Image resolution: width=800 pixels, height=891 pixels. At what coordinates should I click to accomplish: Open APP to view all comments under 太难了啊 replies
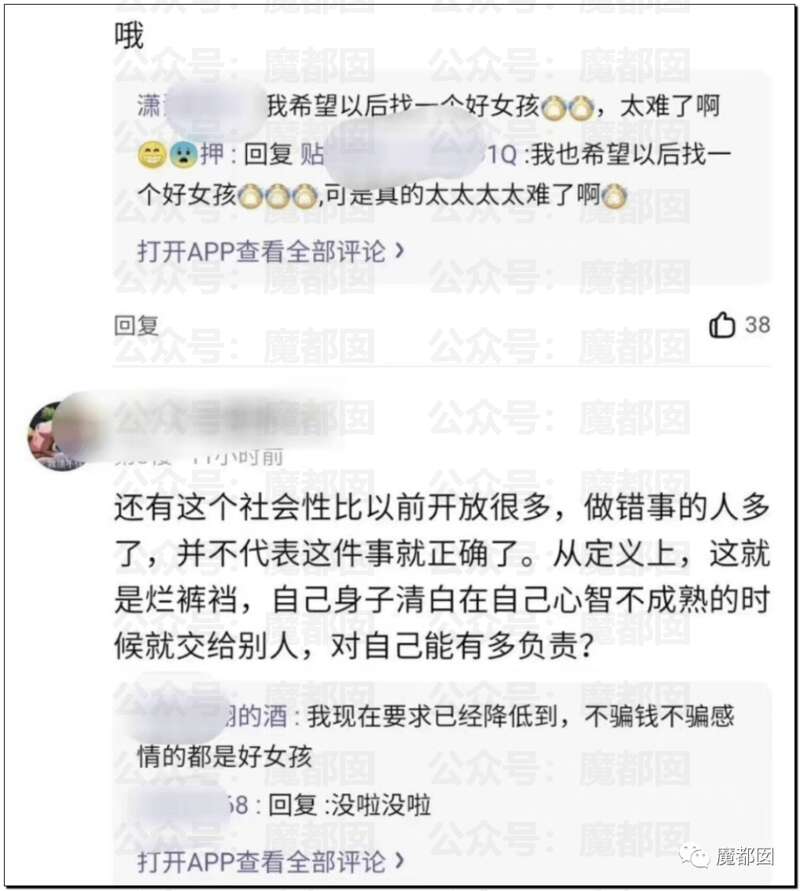click(x=270, y=250)
